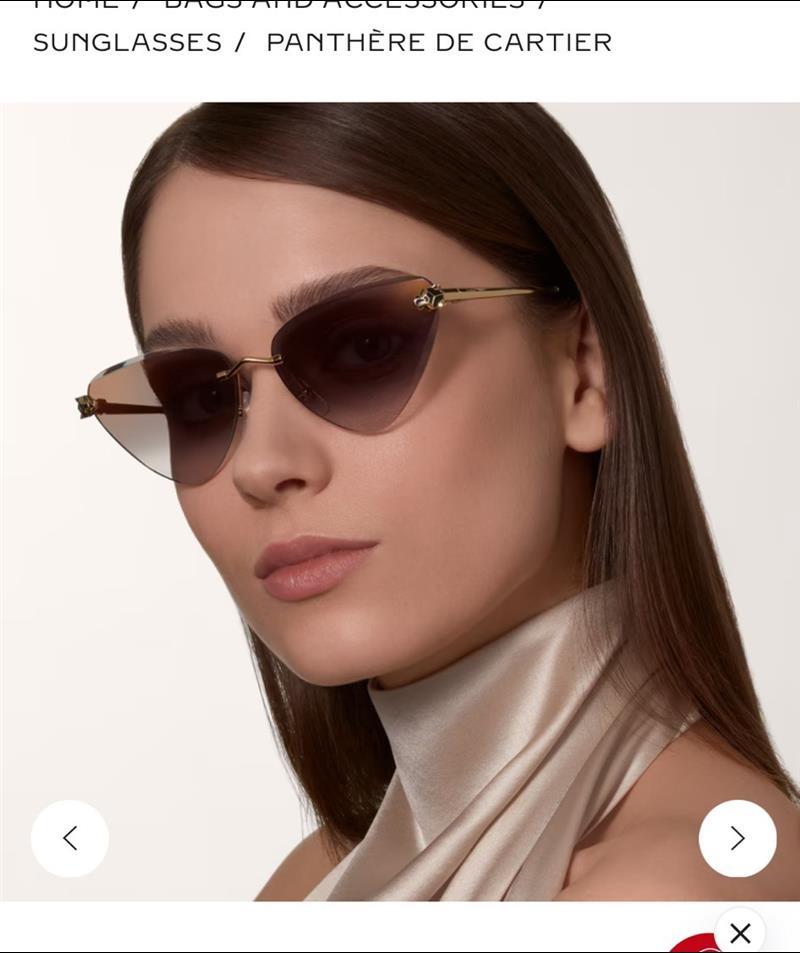800x953 pixels.
Task: Show the previous product image
Action: pyautogui.click(x=70, y=838)
